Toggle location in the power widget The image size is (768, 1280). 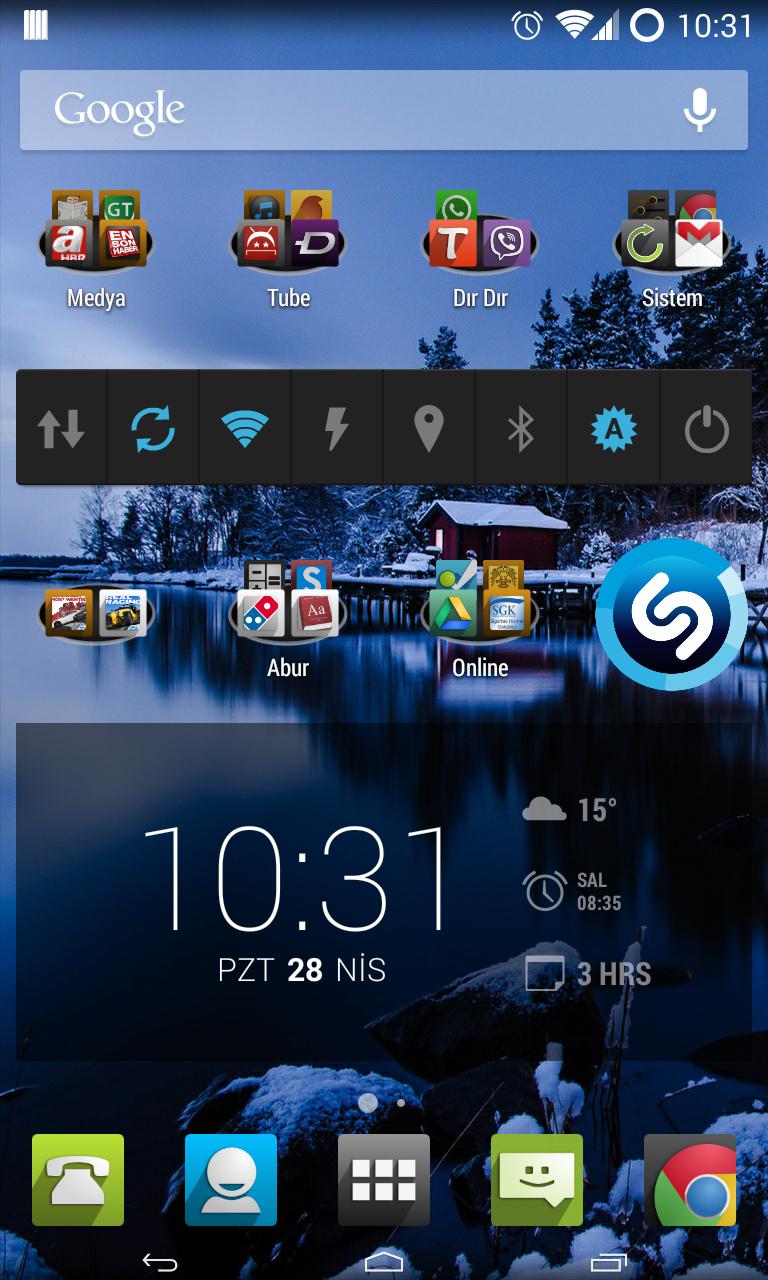[429, 428]
